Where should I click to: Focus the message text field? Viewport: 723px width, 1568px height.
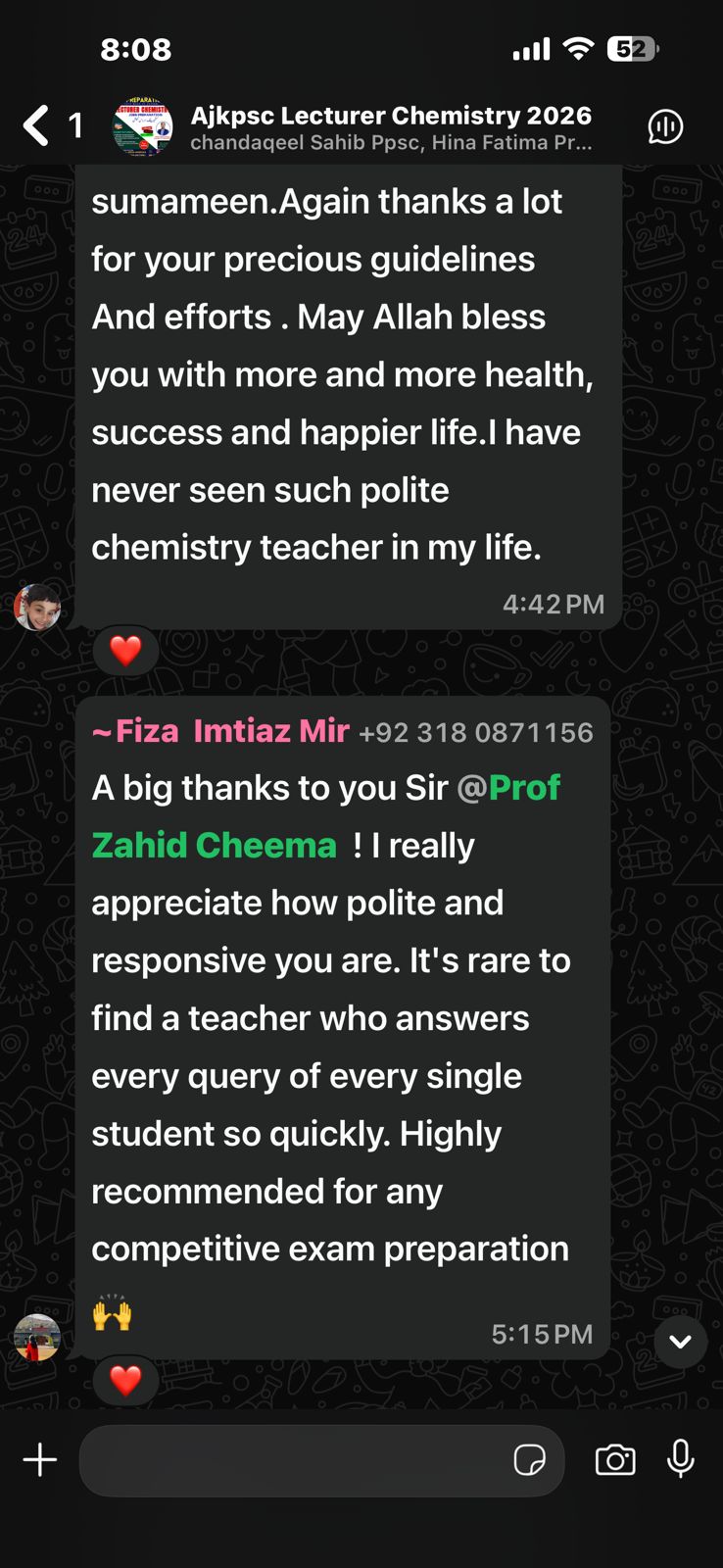coord(294,1460)
